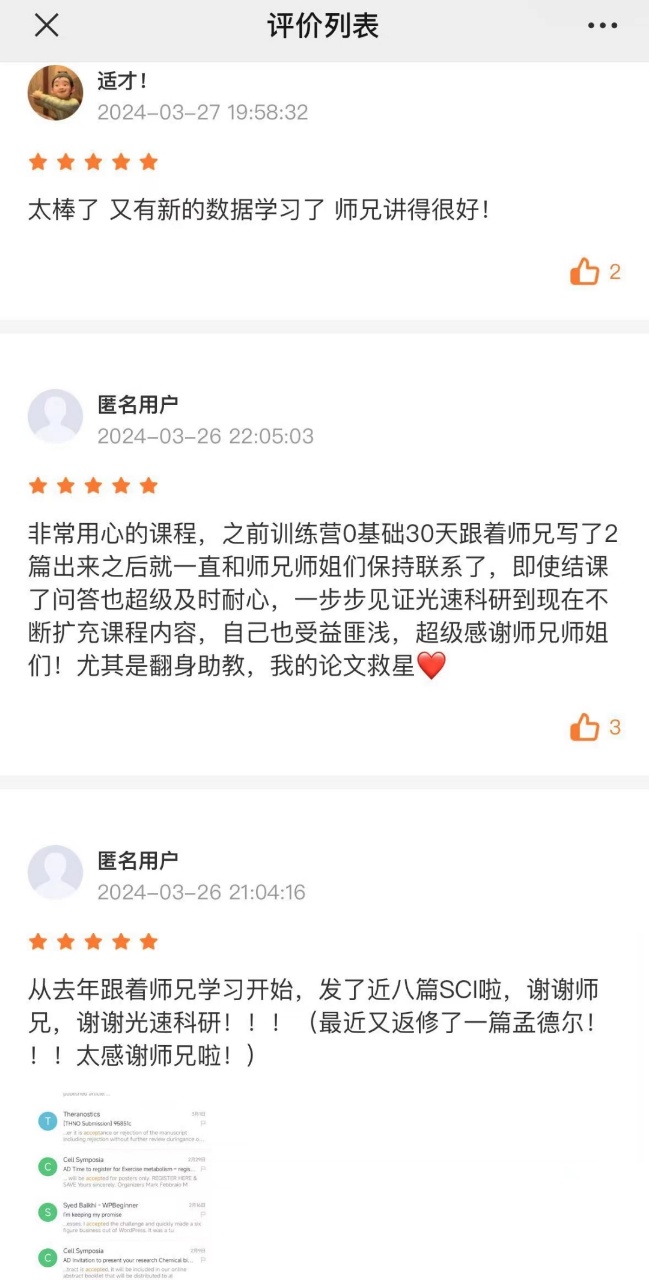Screen dimensions: 649x1280
Task: Open 适才!'s profile avatar
Action: (x=55, y=93)
